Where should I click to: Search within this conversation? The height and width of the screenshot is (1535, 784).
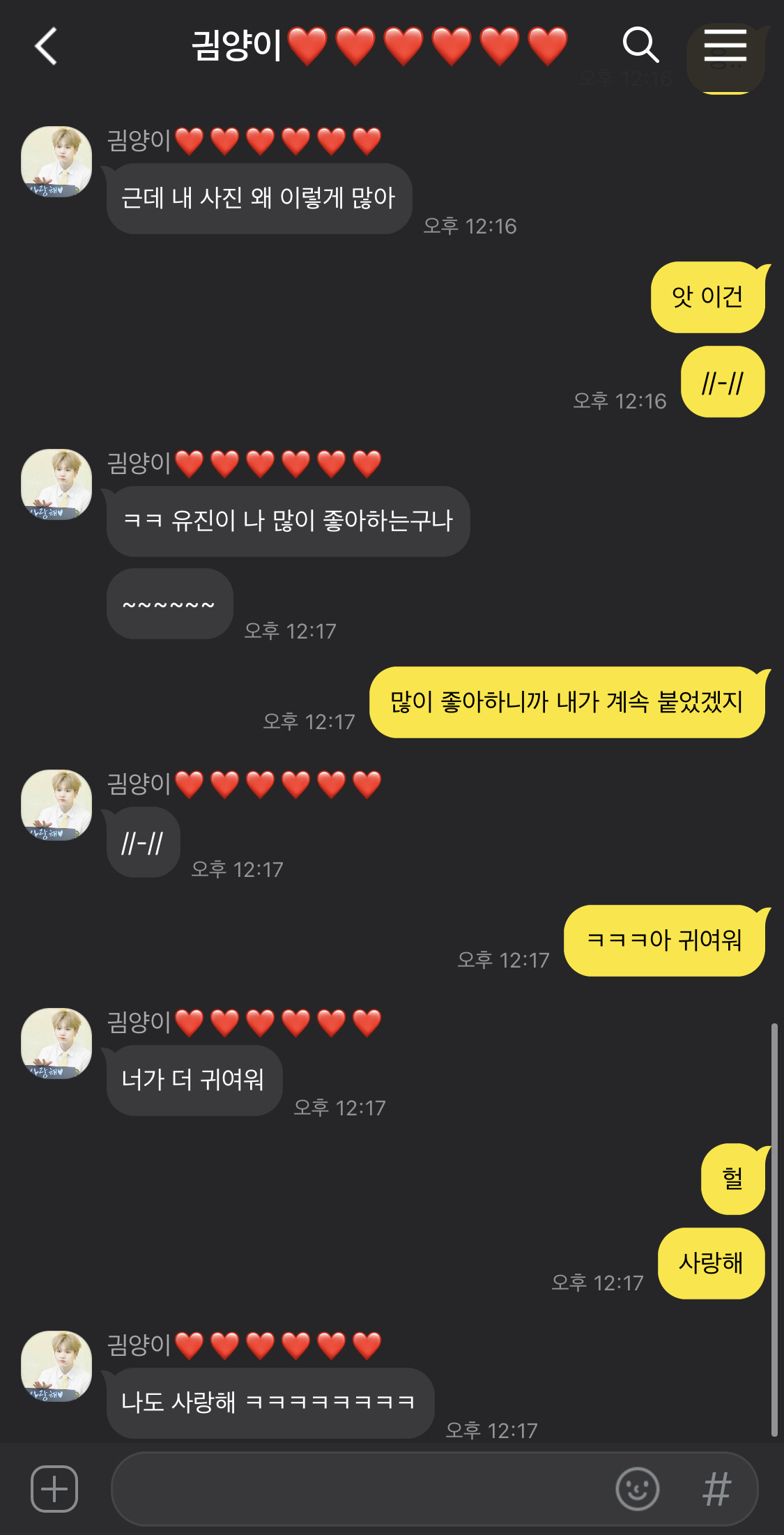pos(640,46)
